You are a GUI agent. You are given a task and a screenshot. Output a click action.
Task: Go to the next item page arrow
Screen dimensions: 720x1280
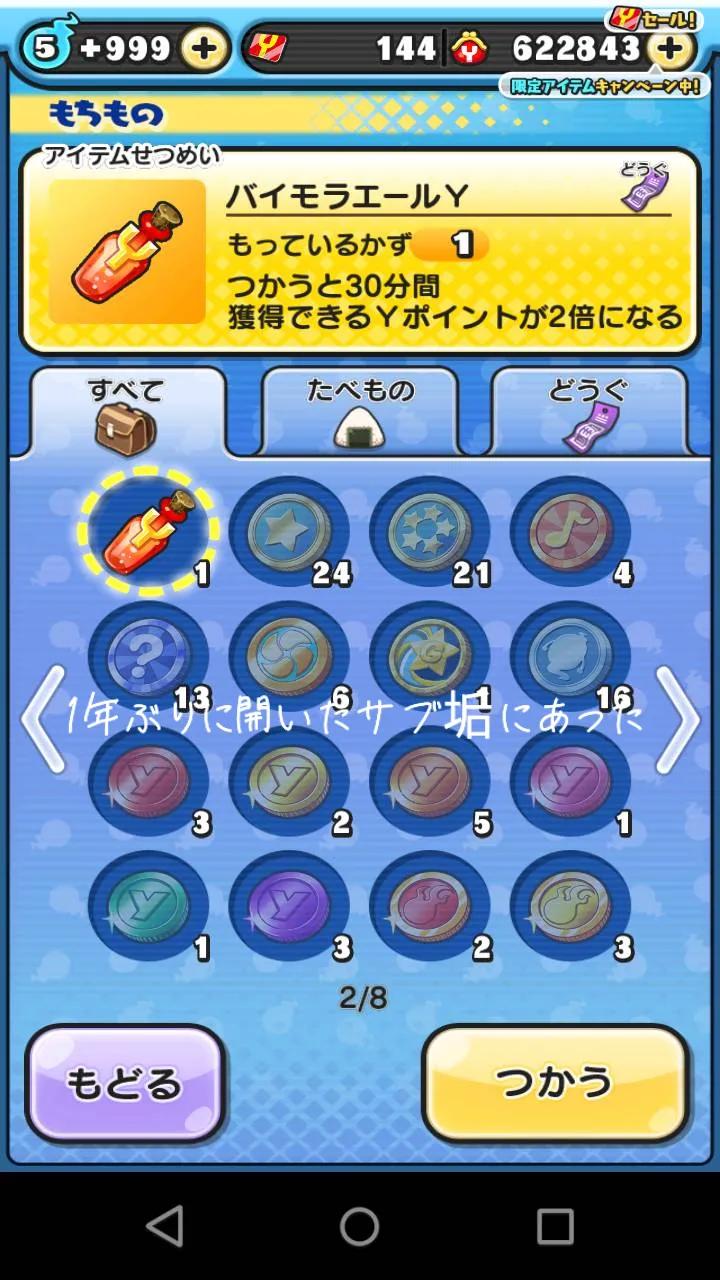678,719
